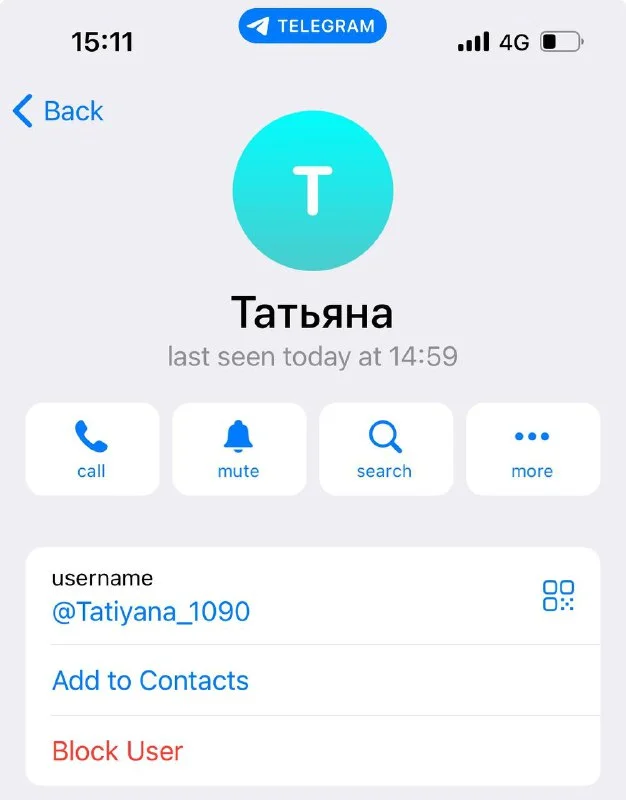Viewport: 626px width, 800px height.
Task: Return to Telegram via status bar pill
Action: pos(313,27)
